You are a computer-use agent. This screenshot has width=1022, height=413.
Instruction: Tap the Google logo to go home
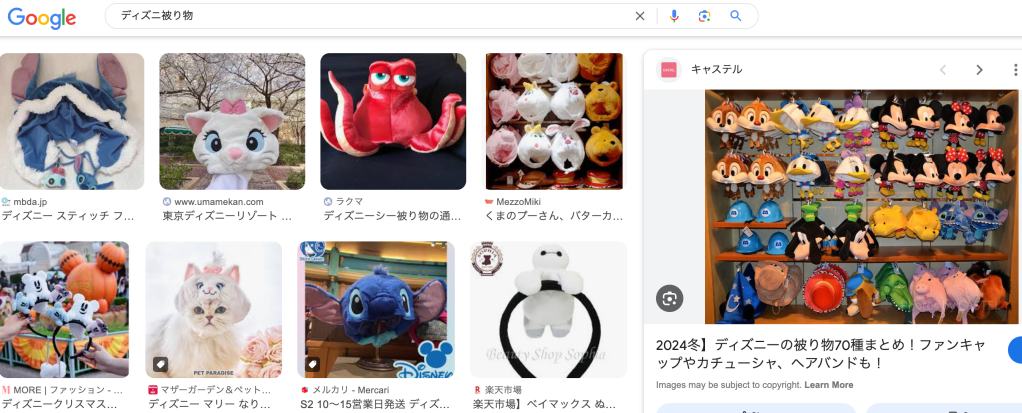(x=42, y=17)
